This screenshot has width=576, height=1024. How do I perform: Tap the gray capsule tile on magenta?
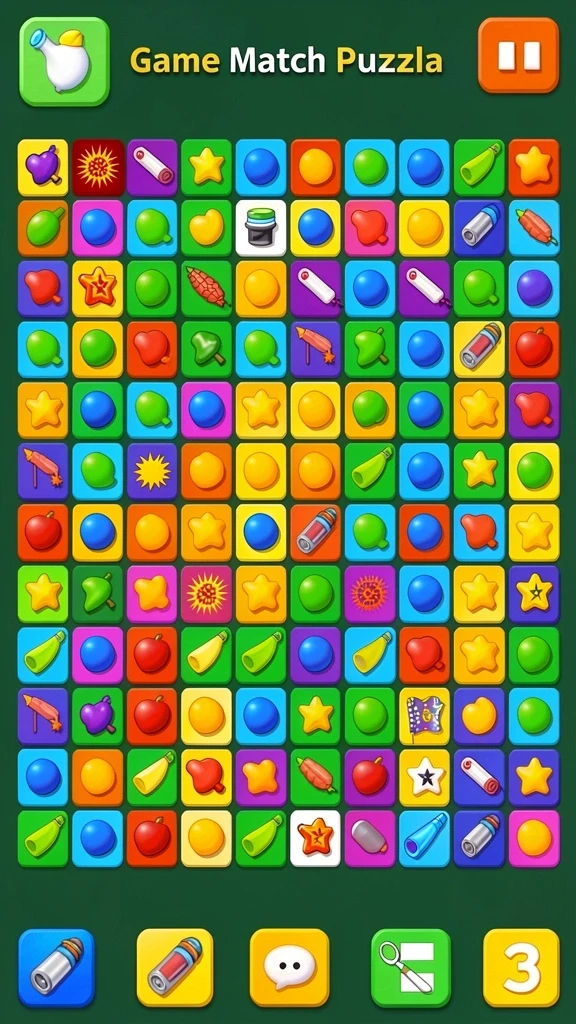[370, 839]
